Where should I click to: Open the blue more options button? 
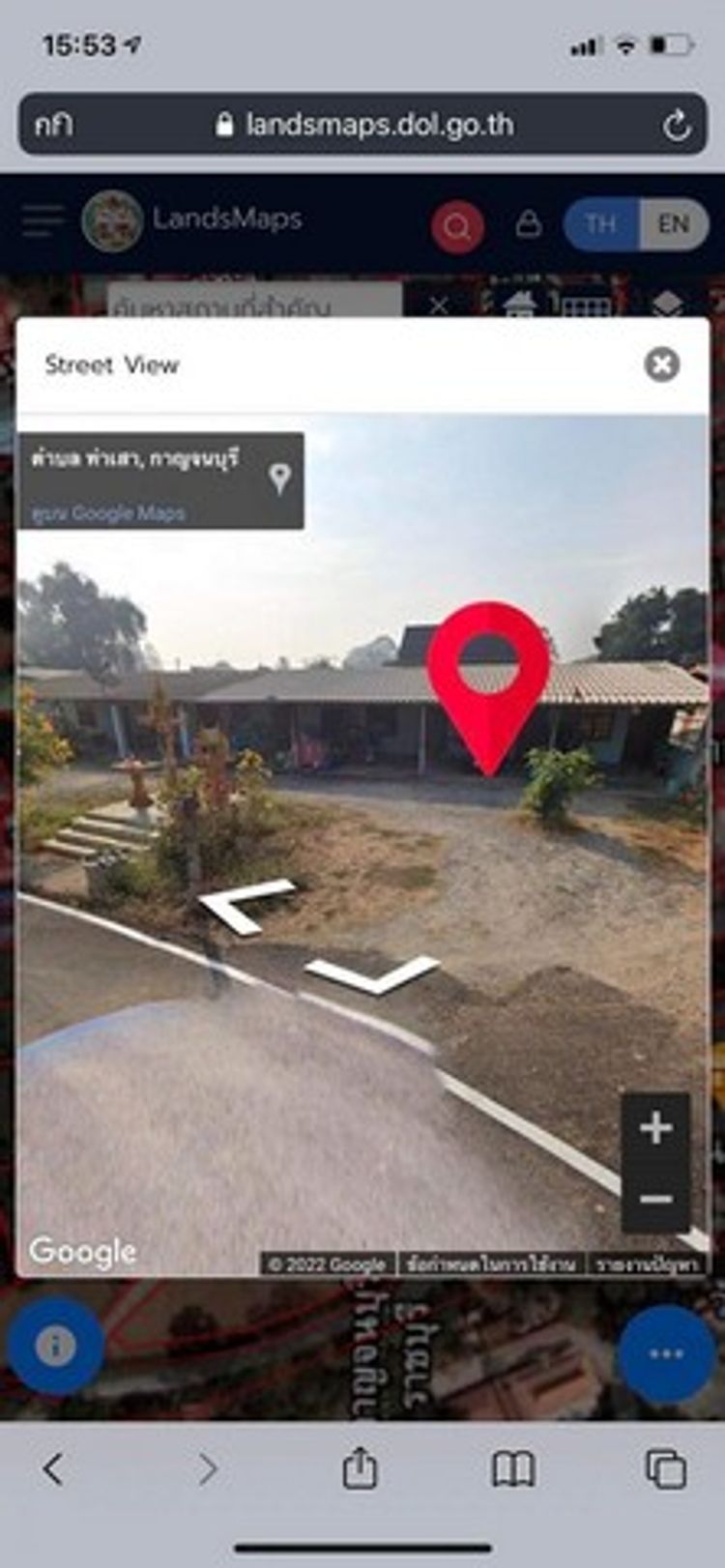click(x=666, y=1353)
